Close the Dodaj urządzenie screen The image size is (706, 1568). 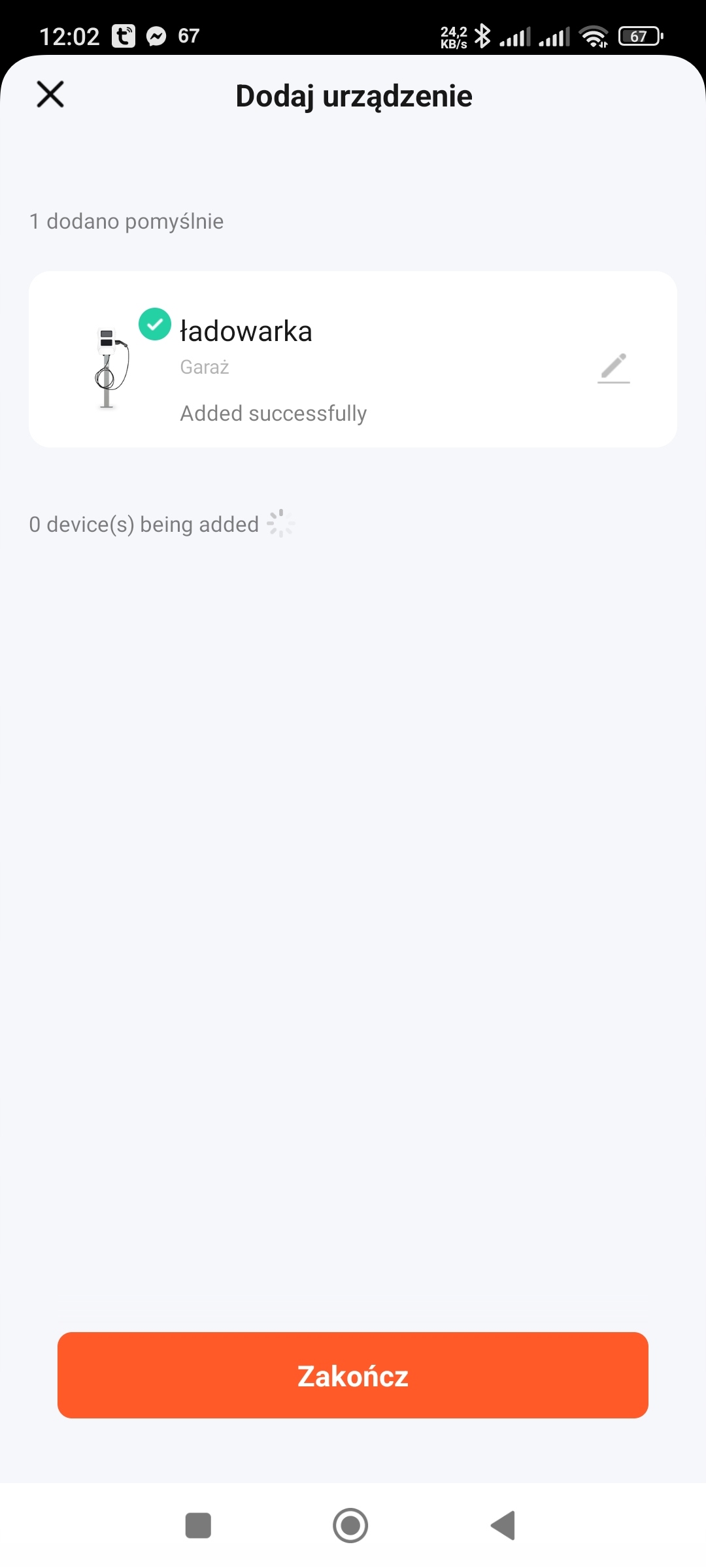pos(50,94)
